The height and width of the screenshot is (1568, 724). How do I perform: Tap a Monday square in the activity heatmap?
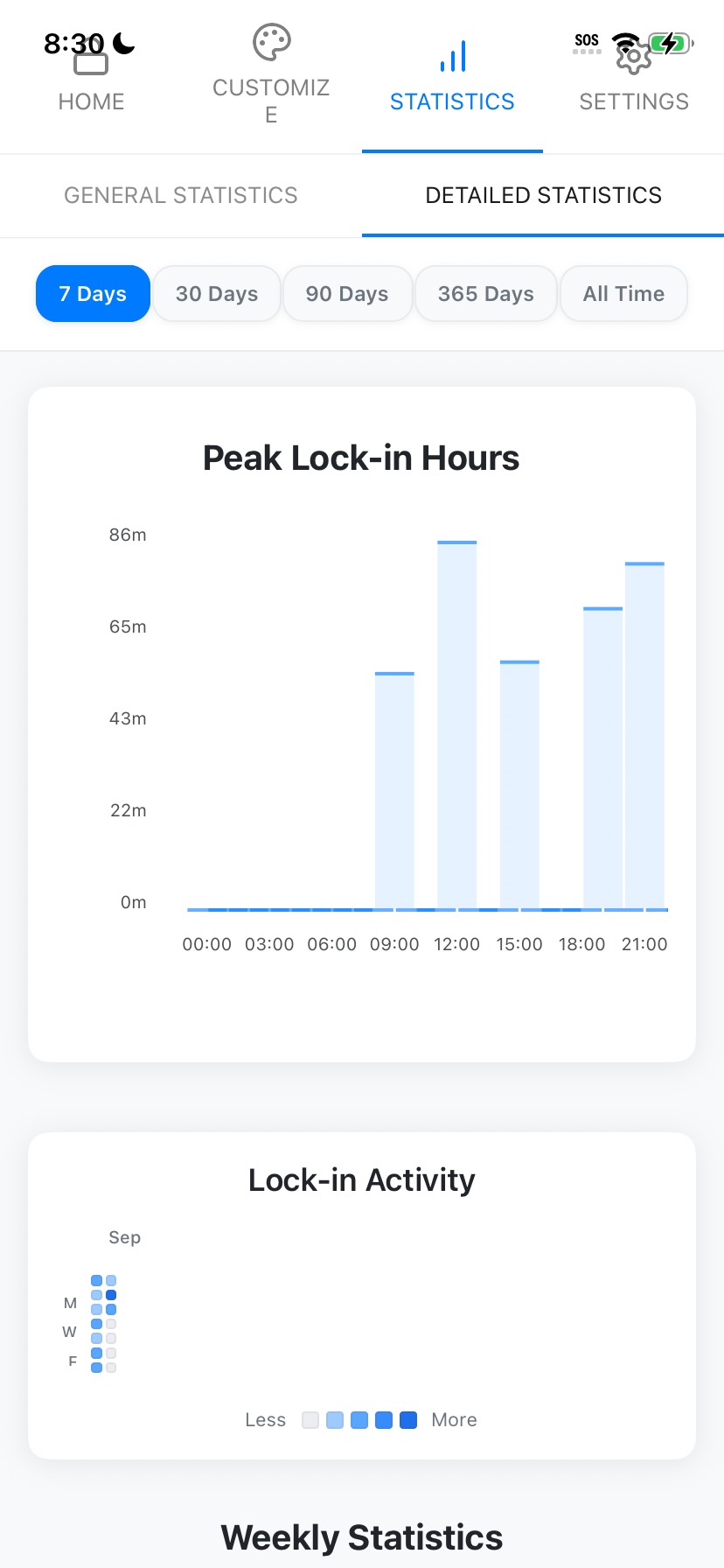point(96,1295)
